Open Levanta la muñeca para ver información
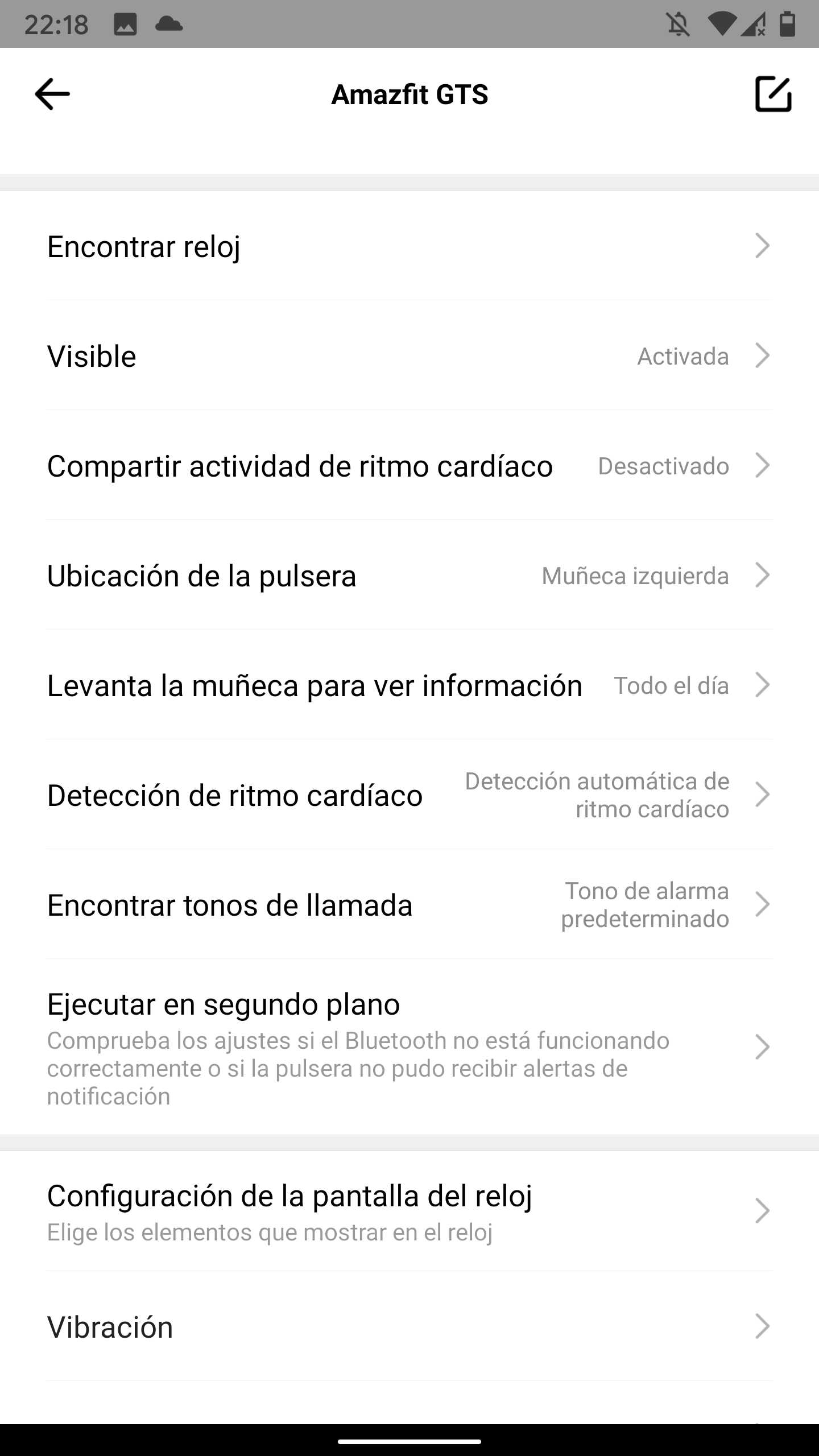This screenshot has width=819, height=1456. tap(409, 685)
